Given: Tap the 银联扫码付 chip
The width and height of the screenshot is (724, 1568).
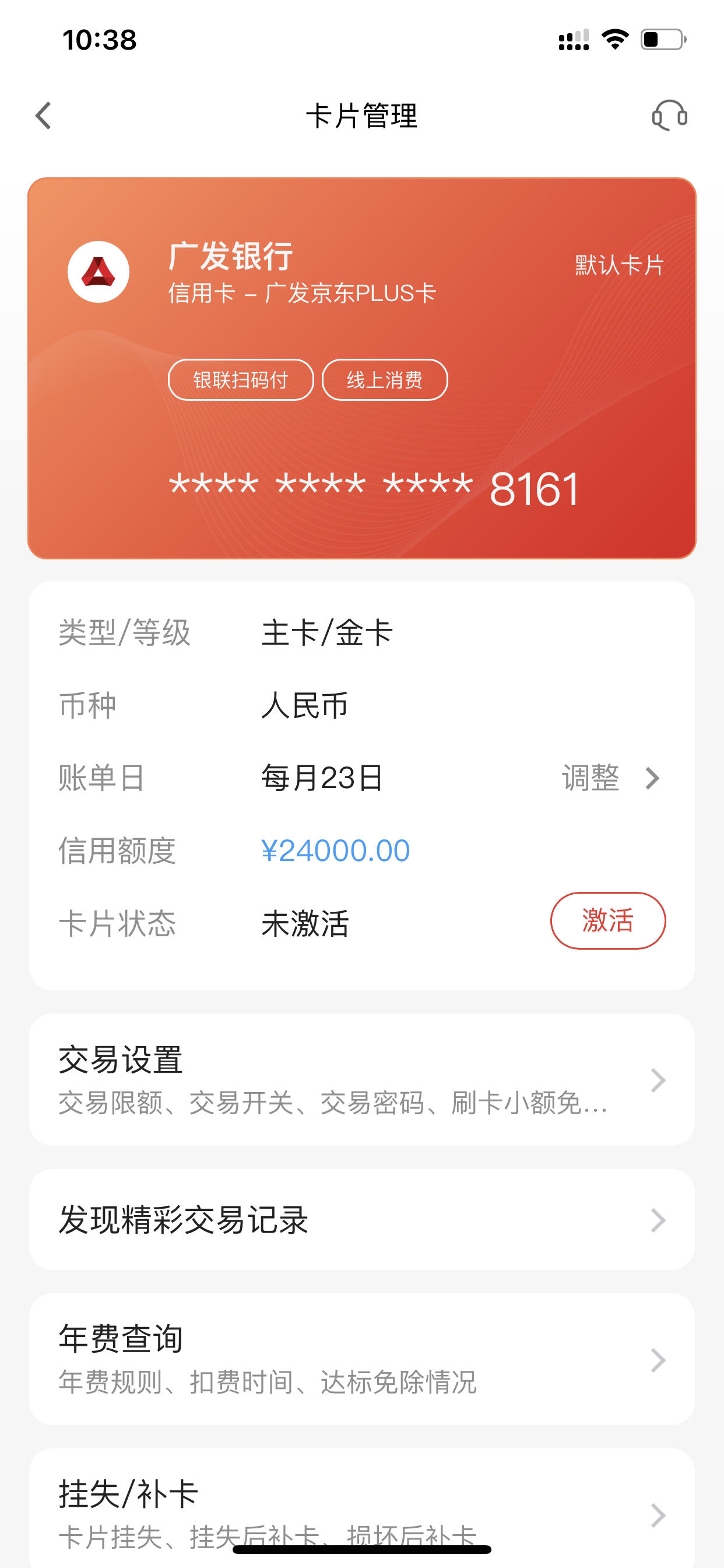Looking at the screenshot, I should (x=241, y=380).
